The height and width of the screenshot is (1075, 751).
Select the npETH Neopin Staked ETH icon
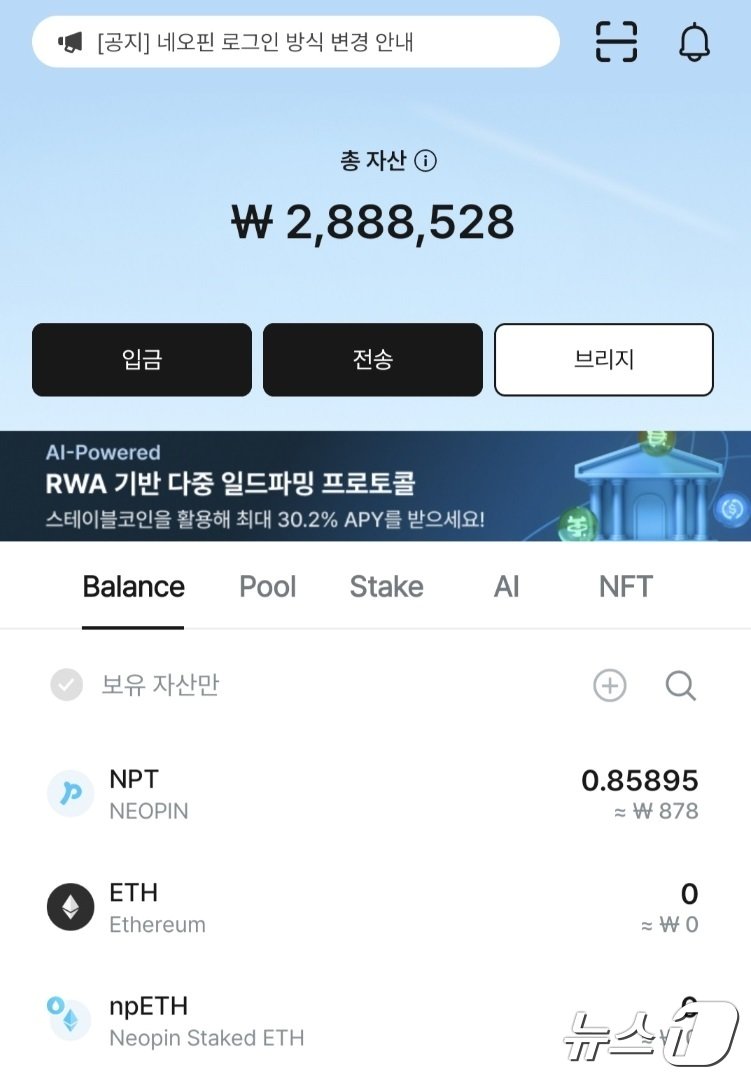click(70, 1020)
